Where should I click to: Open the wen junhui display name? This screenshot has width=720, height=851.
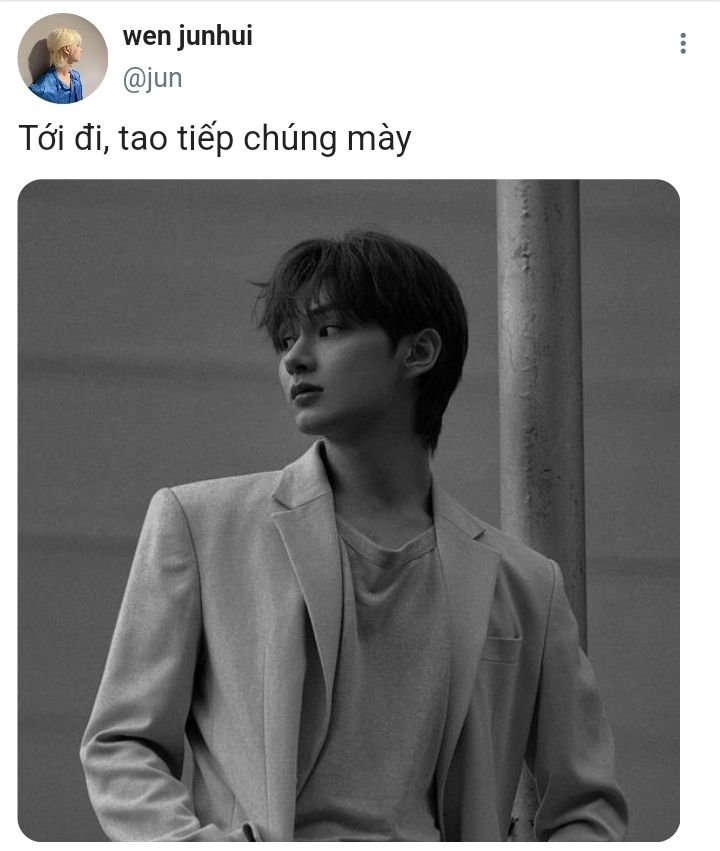[187, 37]
